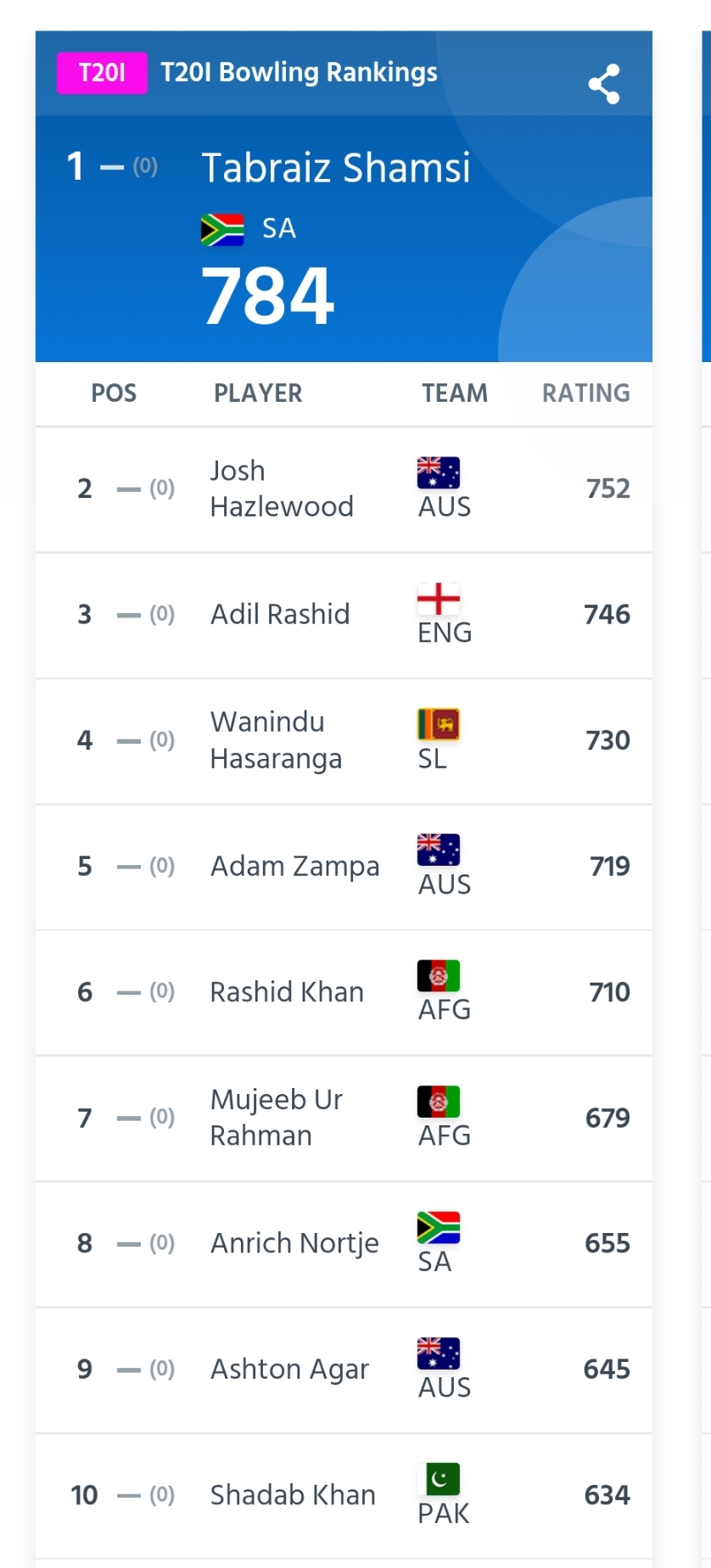This screenshot has width=711, height=1568.
Task: Select Anrich Nortje's ranking row
Action: click(x=344, y=1244)
